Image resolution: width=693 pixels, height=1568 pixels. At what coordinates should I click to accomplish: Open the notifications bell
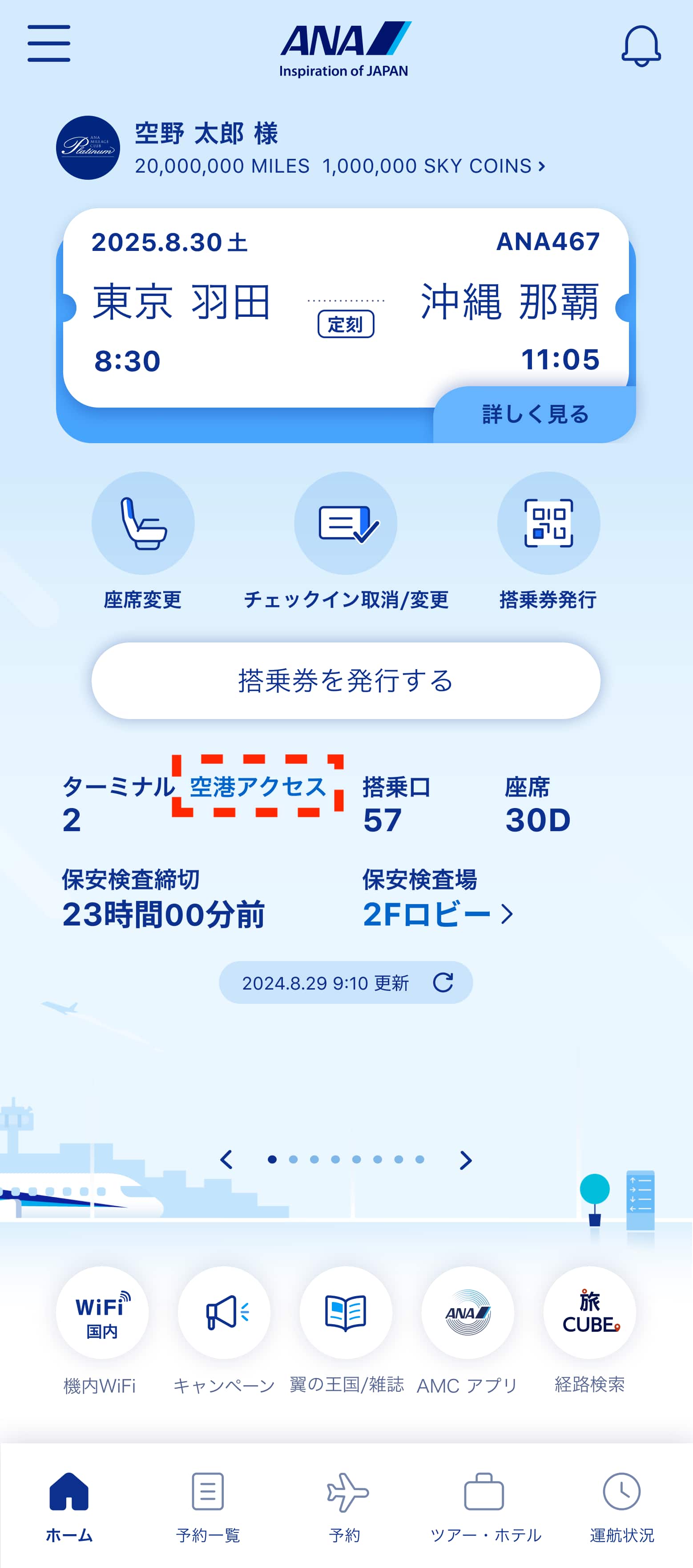[x=641, y=46]
